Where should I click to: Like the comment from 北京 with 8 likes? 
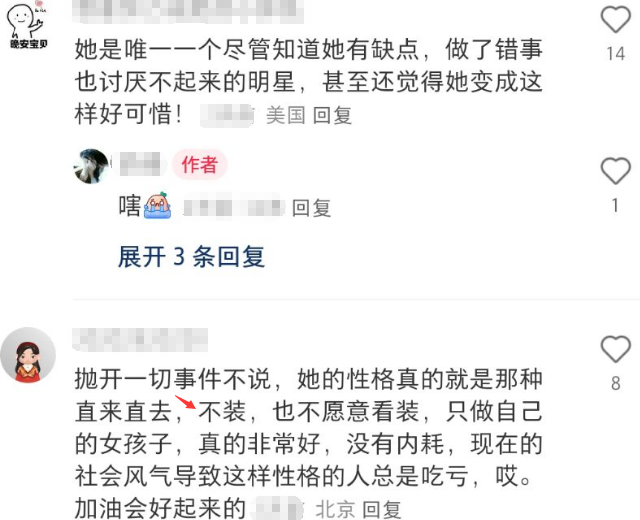[x=615, y=350]
